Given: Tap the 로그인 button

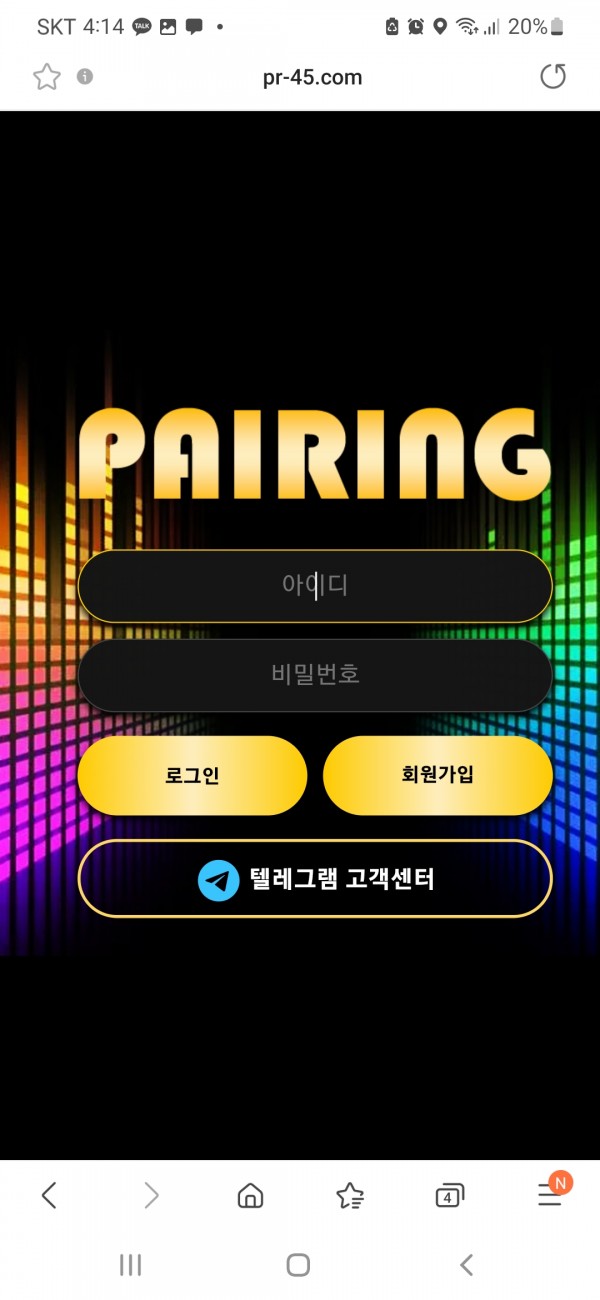Looking at the screenshot, I should pyautogui.click(x=192, y=776).
